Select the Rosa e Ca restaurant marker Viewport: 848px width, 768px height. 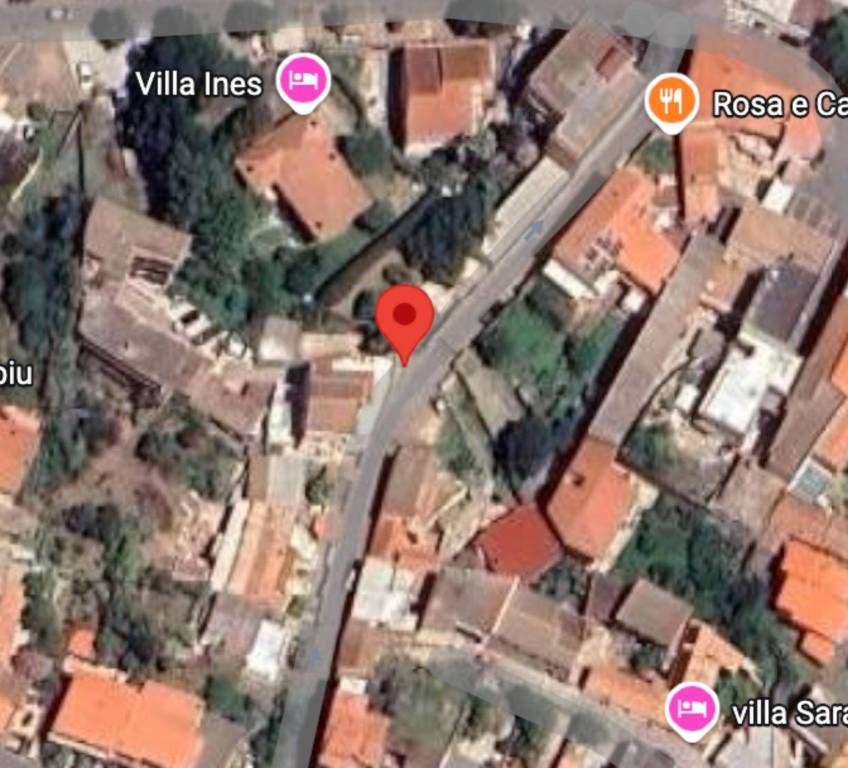(x=671, y=100)
